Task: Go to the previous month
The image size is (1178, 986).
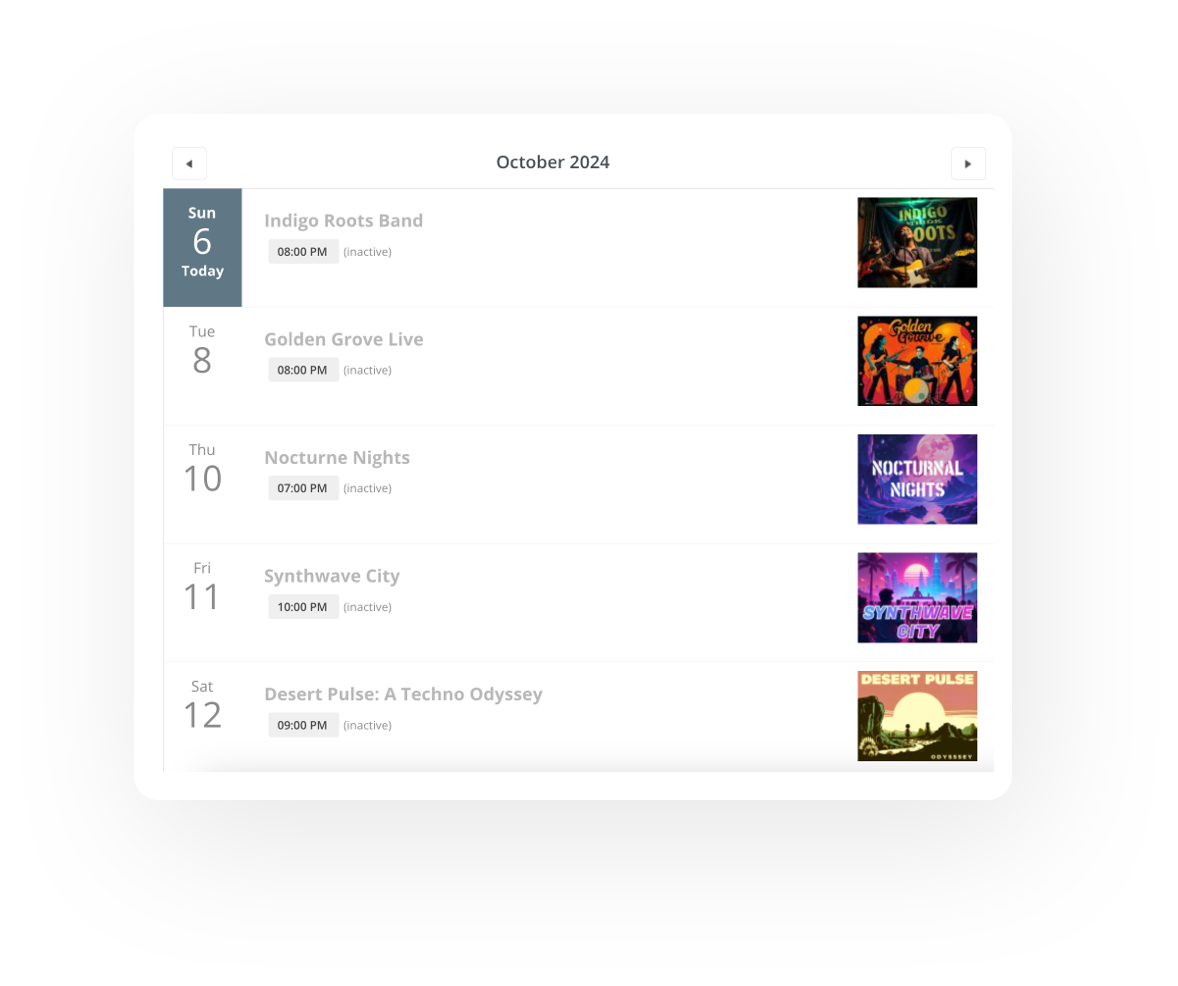Action: (x=189, y=163)
